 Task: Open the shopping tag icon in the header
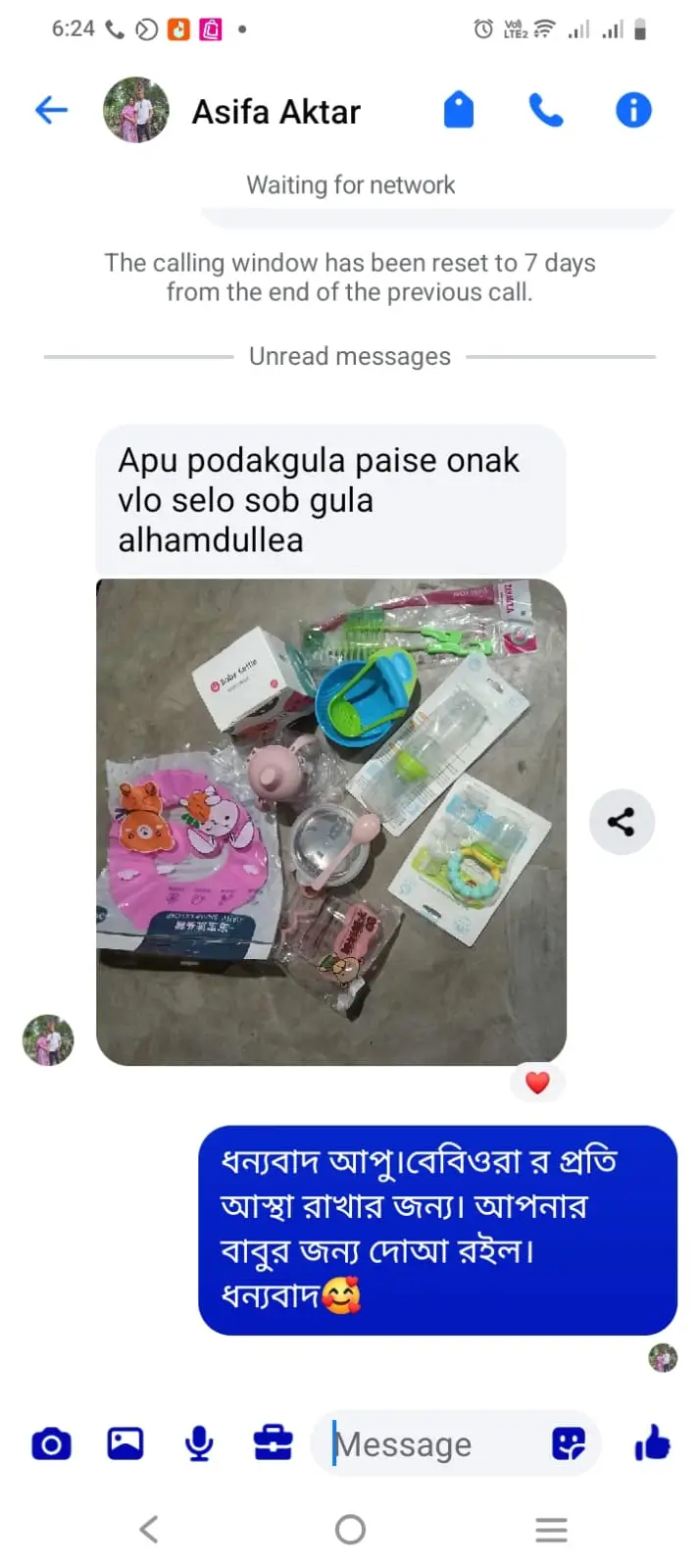click(x=459, y=110)
